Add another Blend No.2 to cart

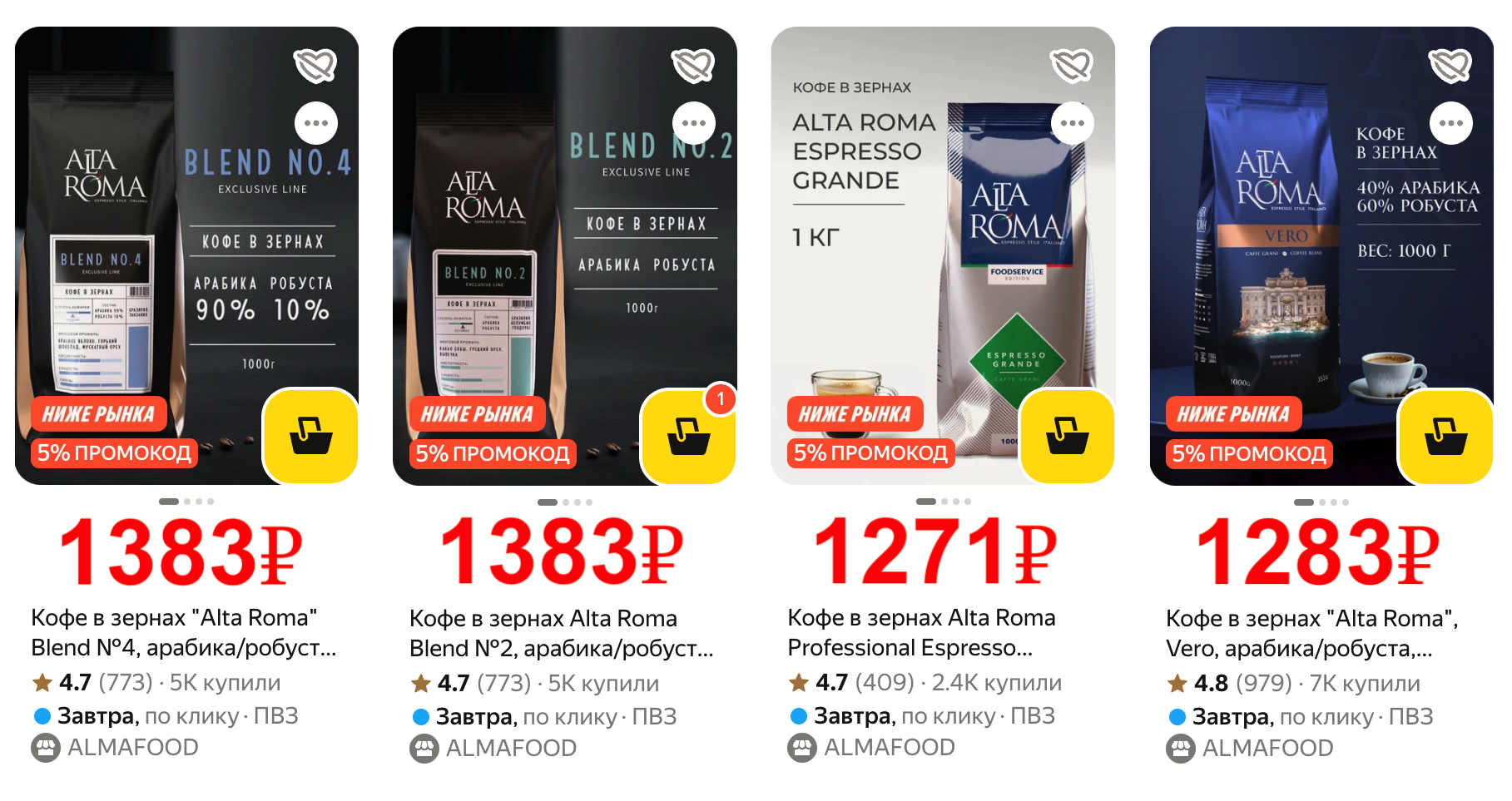[688, 436]
